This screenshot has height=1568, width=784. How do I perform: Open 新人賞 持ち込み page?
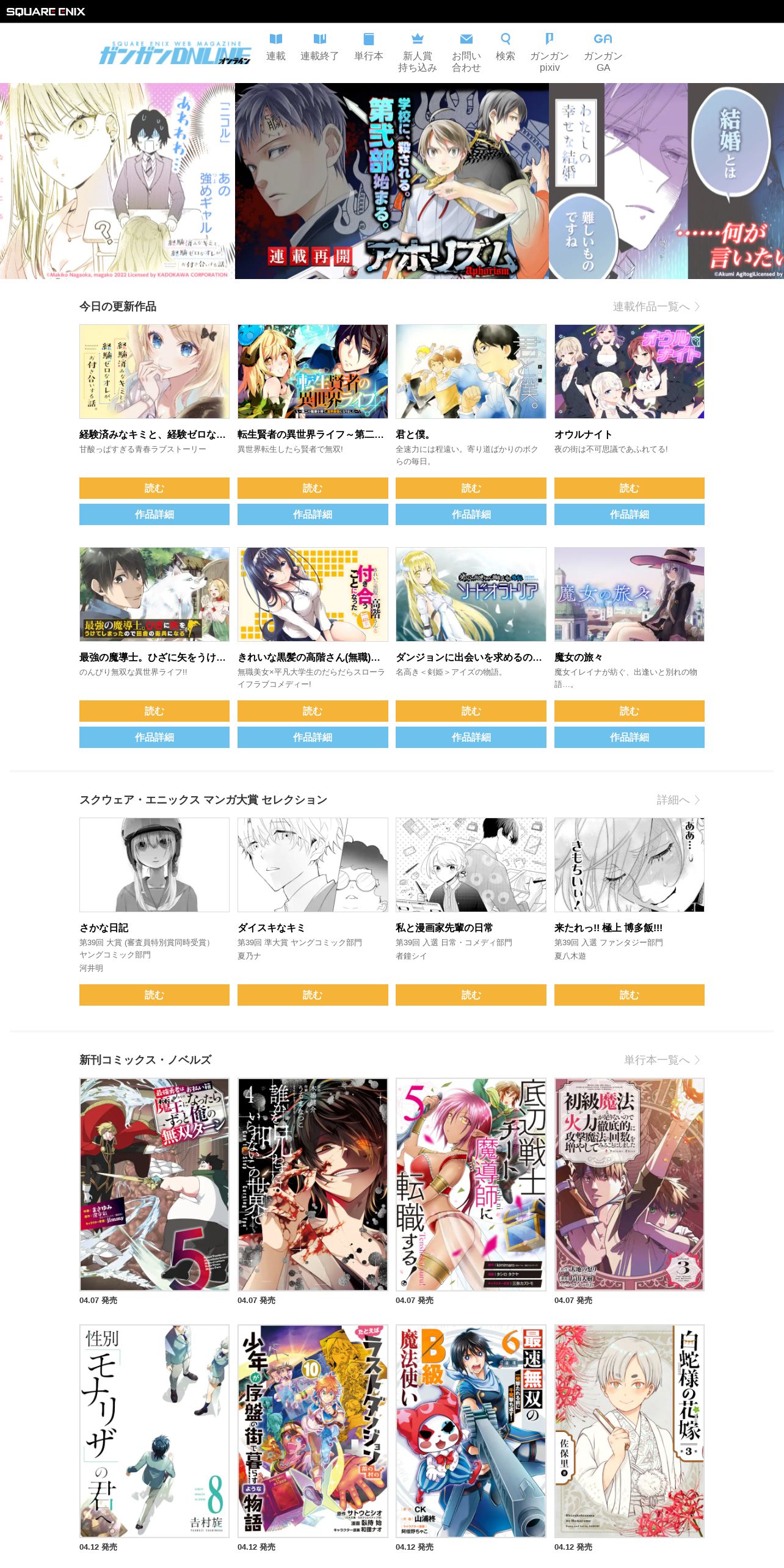tap(417, 53)
